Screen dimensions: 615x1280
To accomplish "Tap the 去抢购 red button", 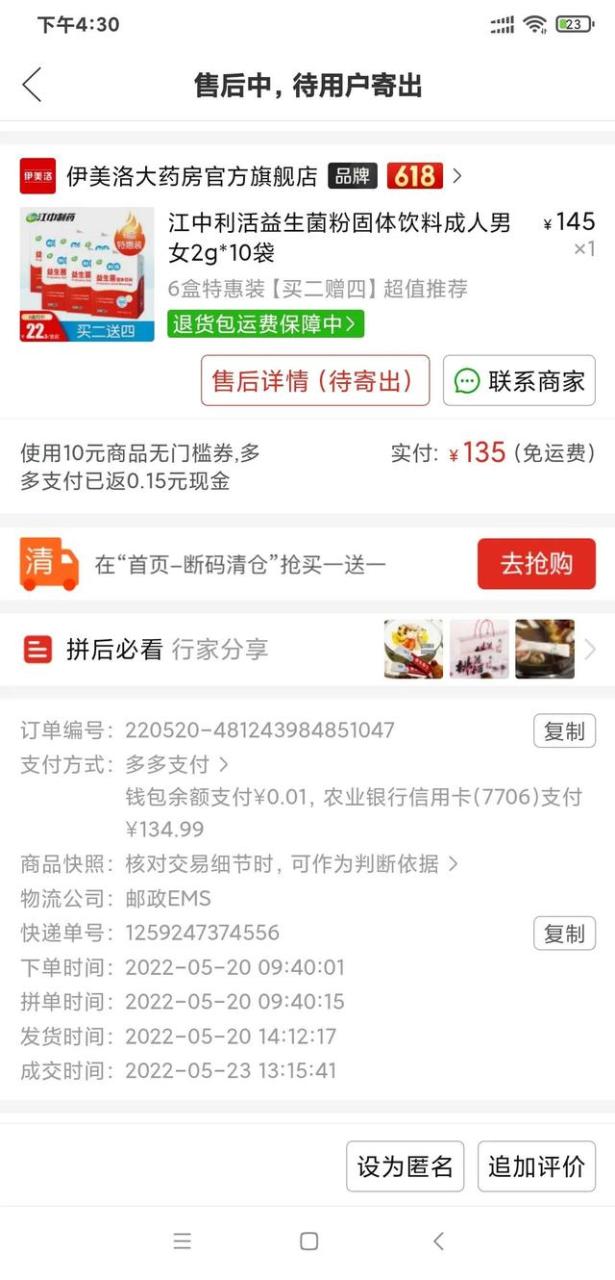I will coord(536,564).
